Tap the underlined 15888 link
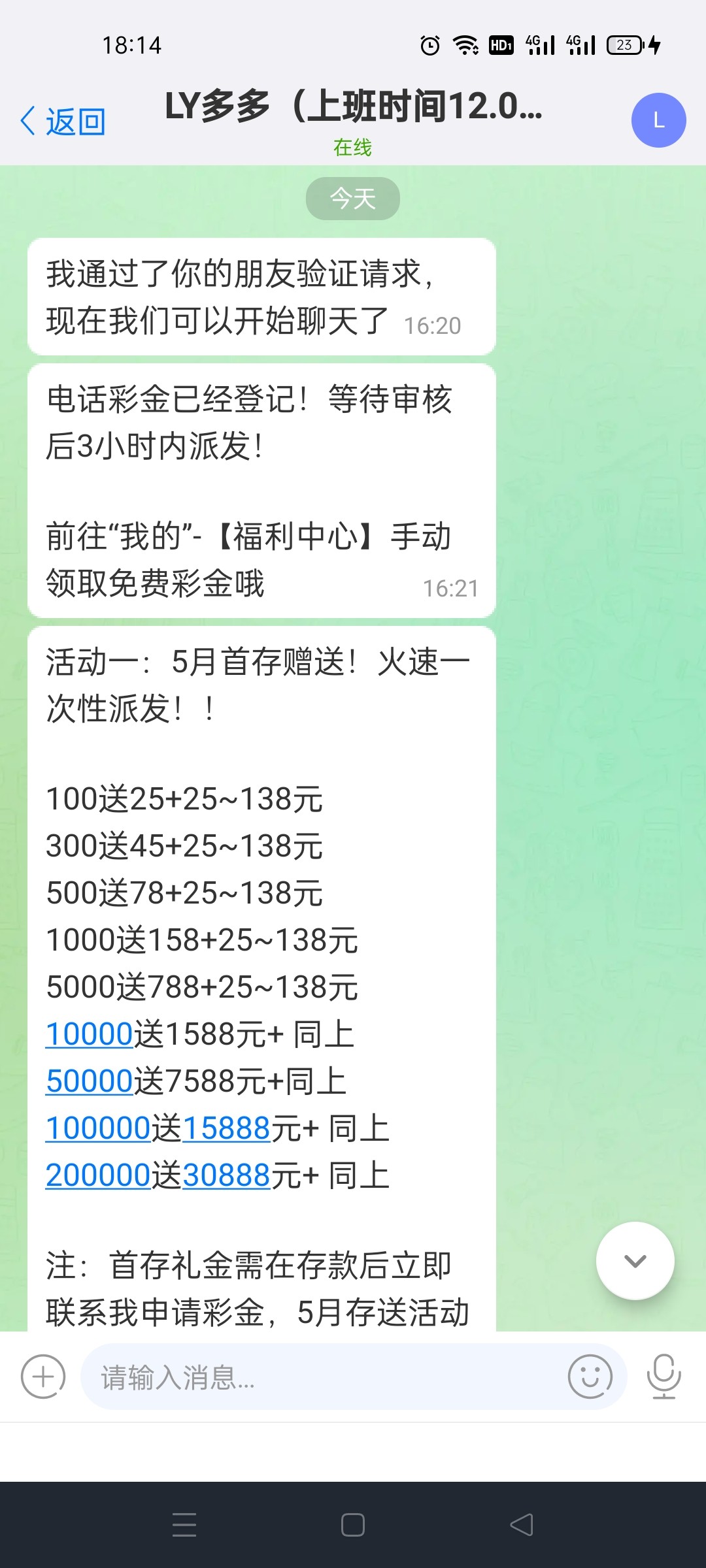 [226, 1128]
